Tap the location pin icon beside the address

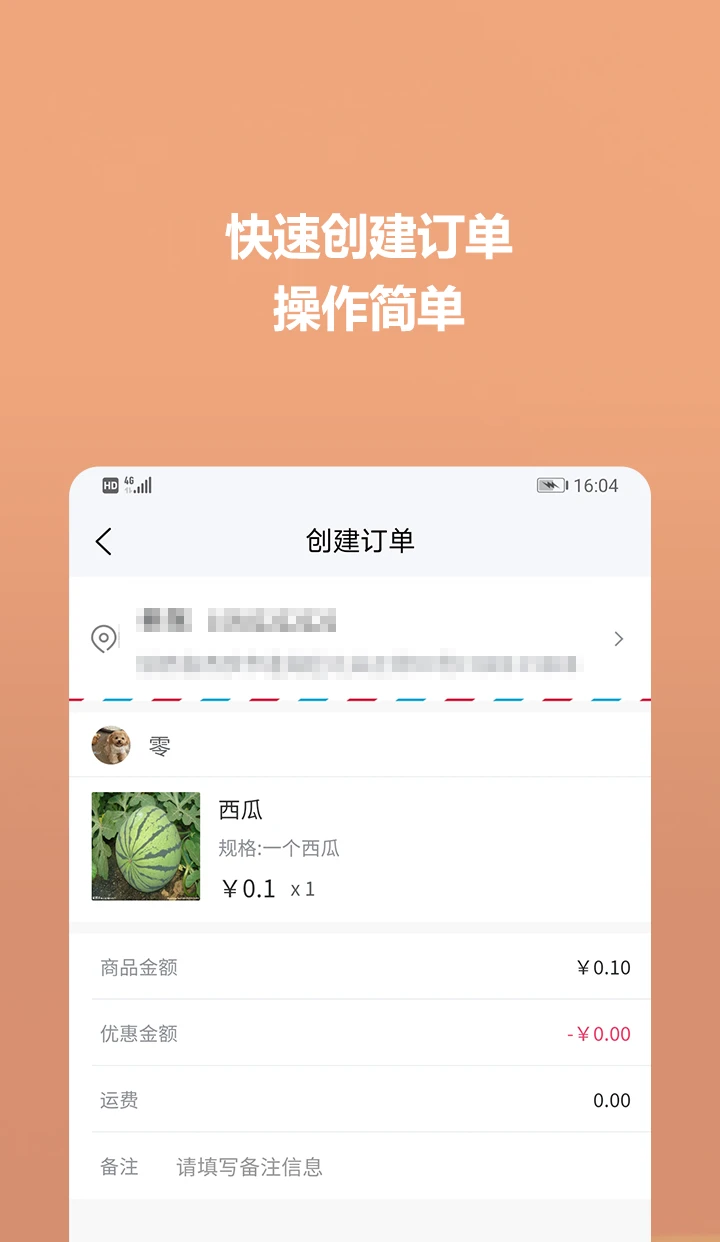click(x=104, y=638)
